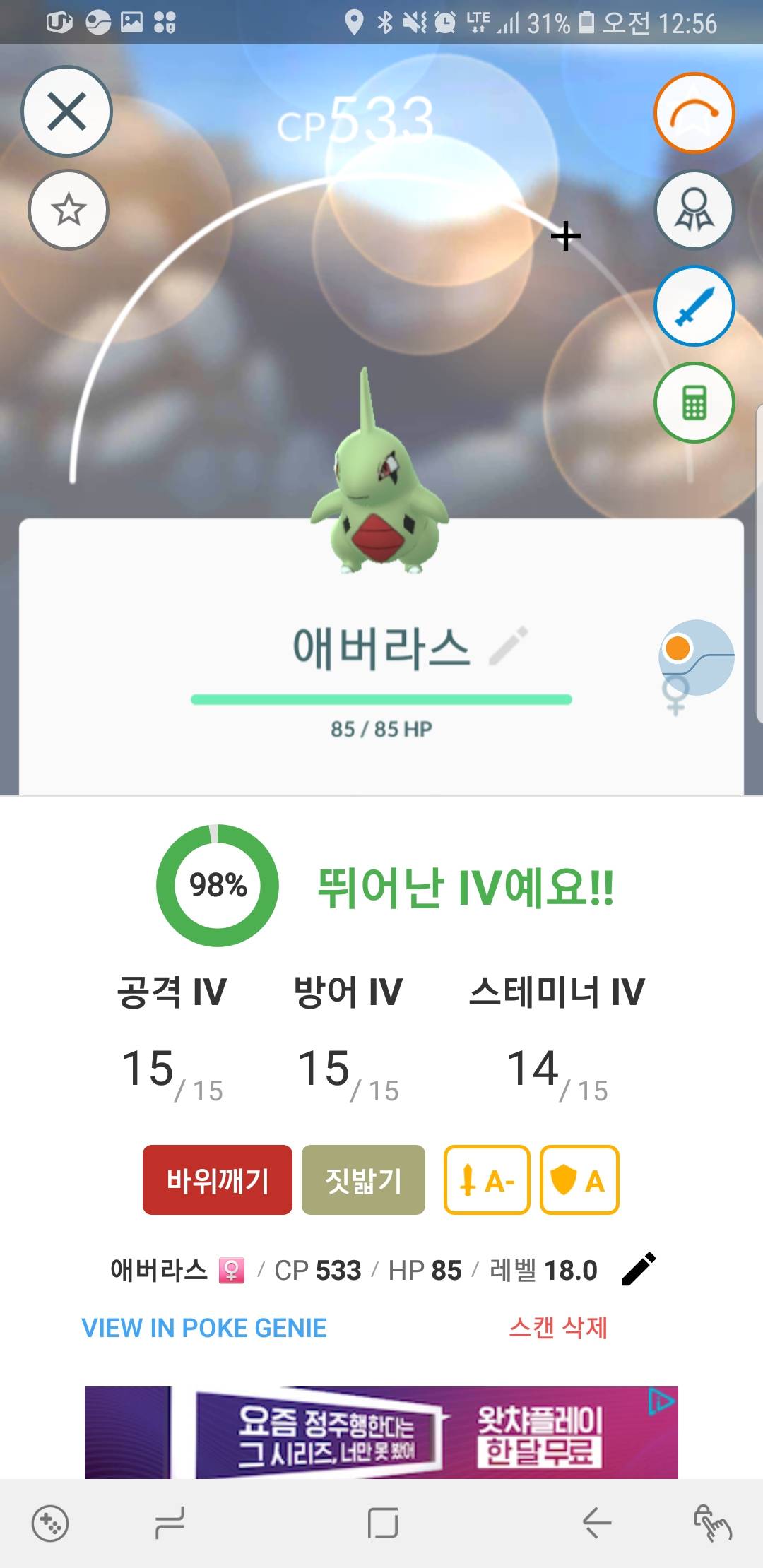Tap VIEW IN POKE GENIE link
This screenshot has width=763, height=1568.
(204, 1328)
